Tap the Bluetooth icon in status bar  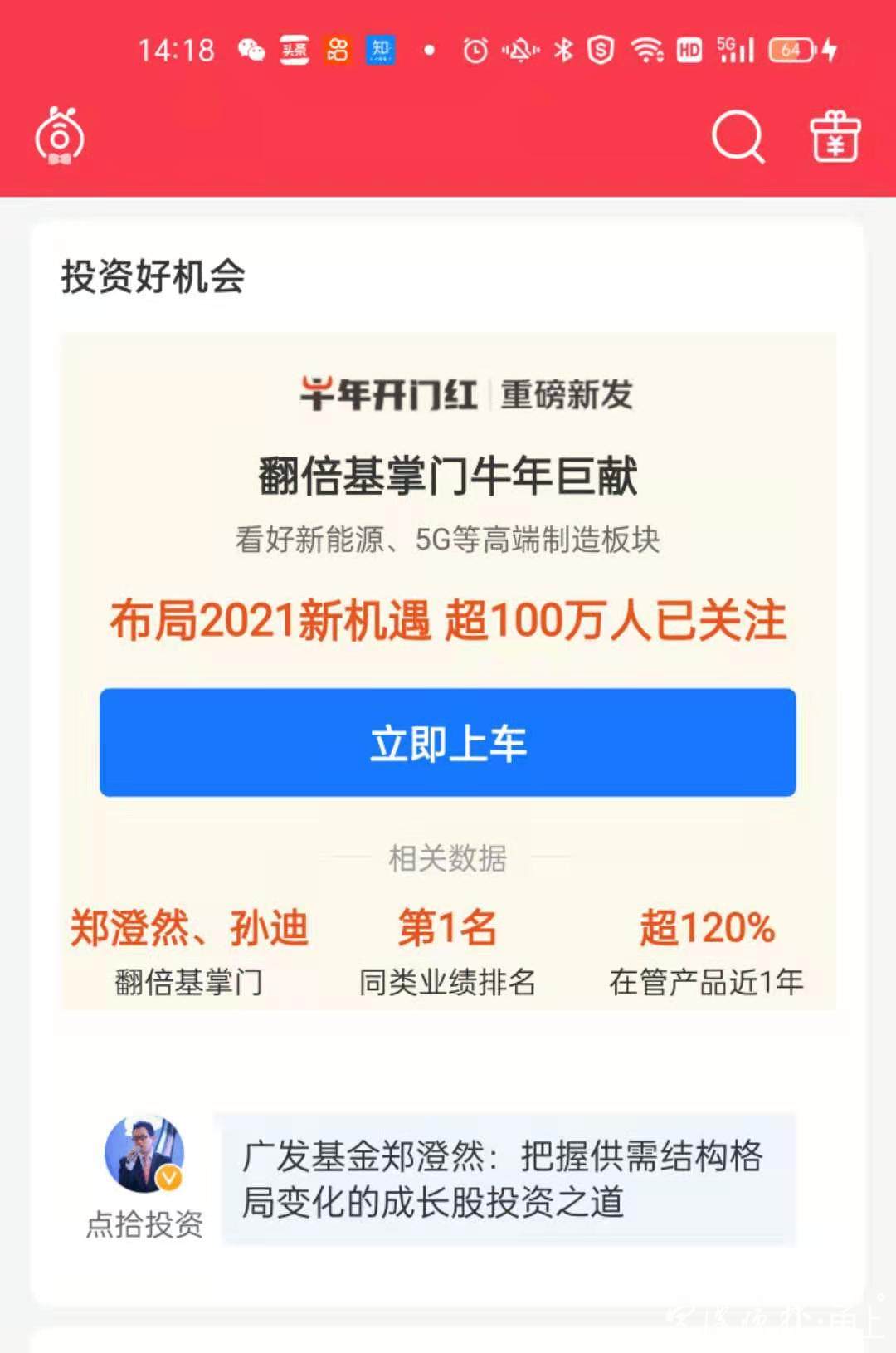tap(563, 50)
